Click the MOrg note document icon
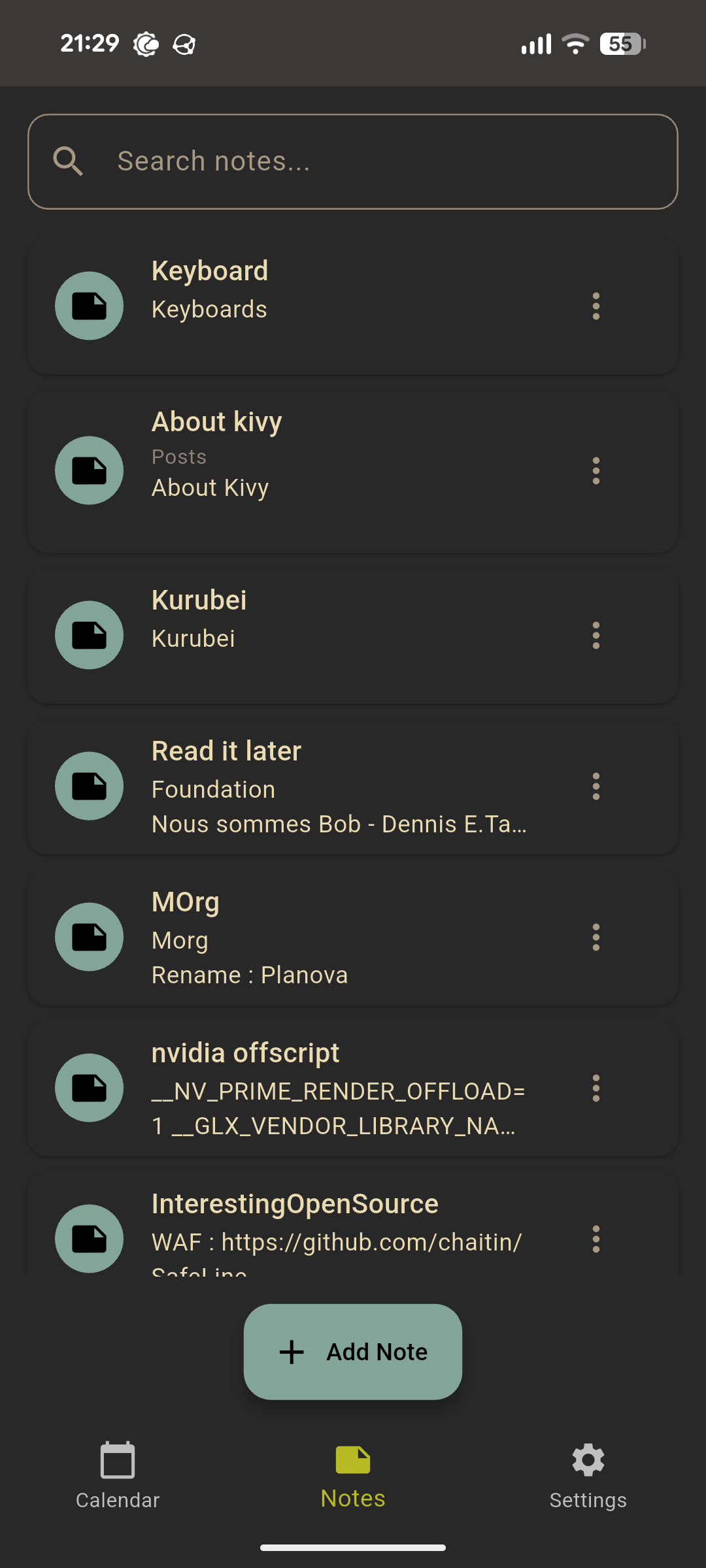Image resolution: width=706 pixels, height=1568 pixels. 89,937
